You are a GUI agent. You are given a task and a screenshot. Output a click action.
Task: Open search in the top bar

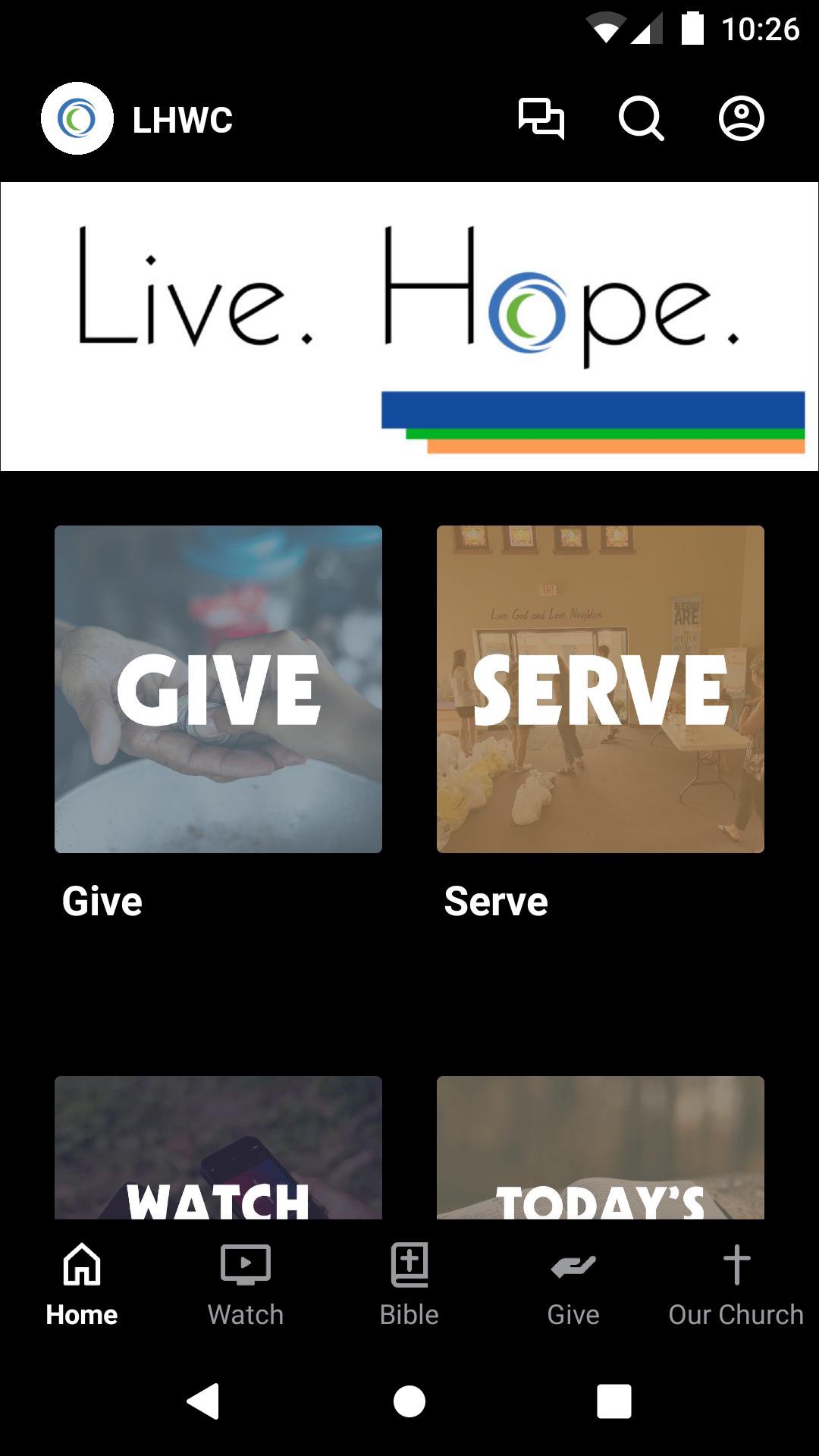(641, 119)
